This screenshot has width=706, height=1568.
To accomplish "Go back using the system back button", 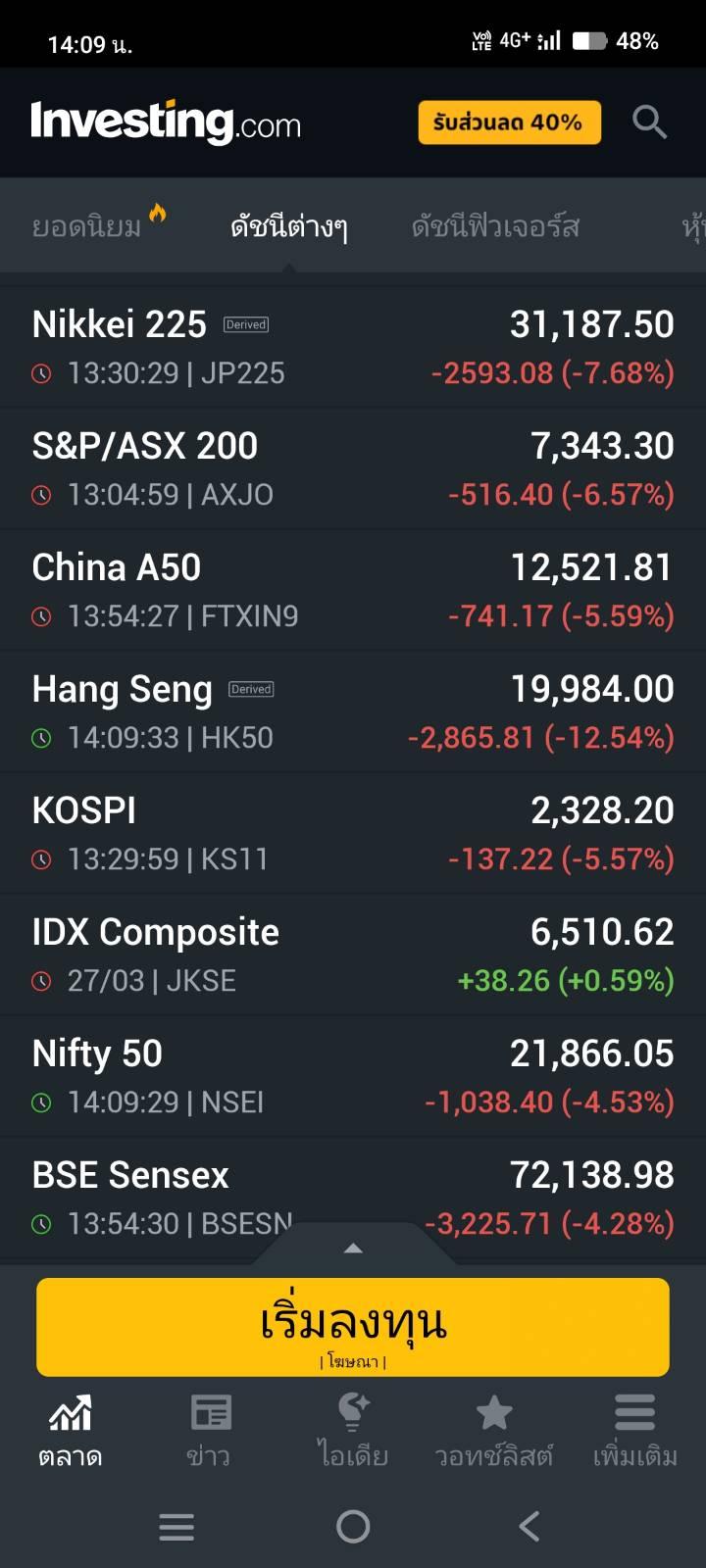I will point(529,1526).
